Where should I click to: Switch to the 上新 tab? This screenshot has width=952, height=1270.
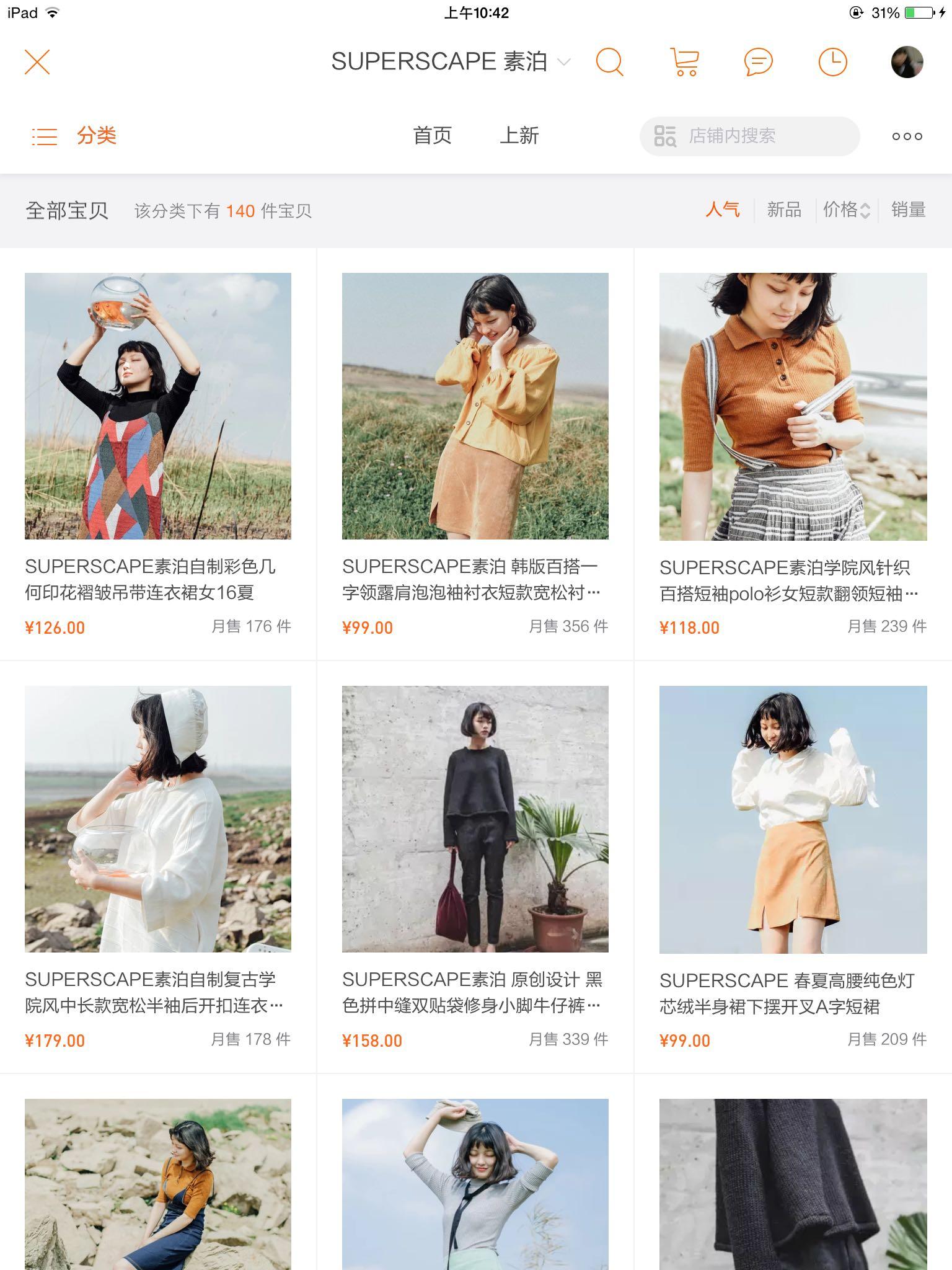pyautogui.click(x=519, y=135)
